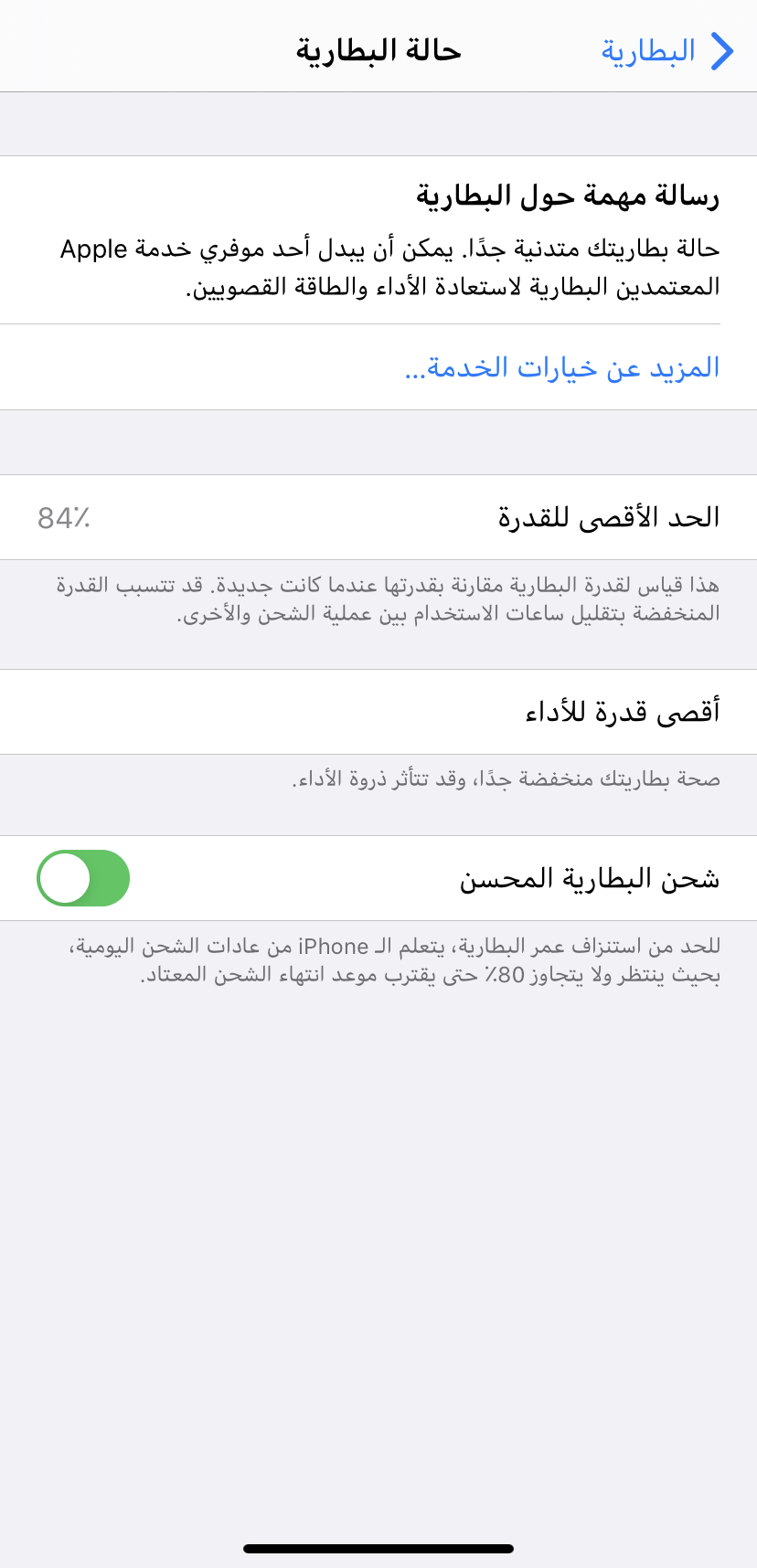The image size is (757, 1568).
Task: Open the المزيد عن خيارات الخدمة link
Action: point(561,367)
